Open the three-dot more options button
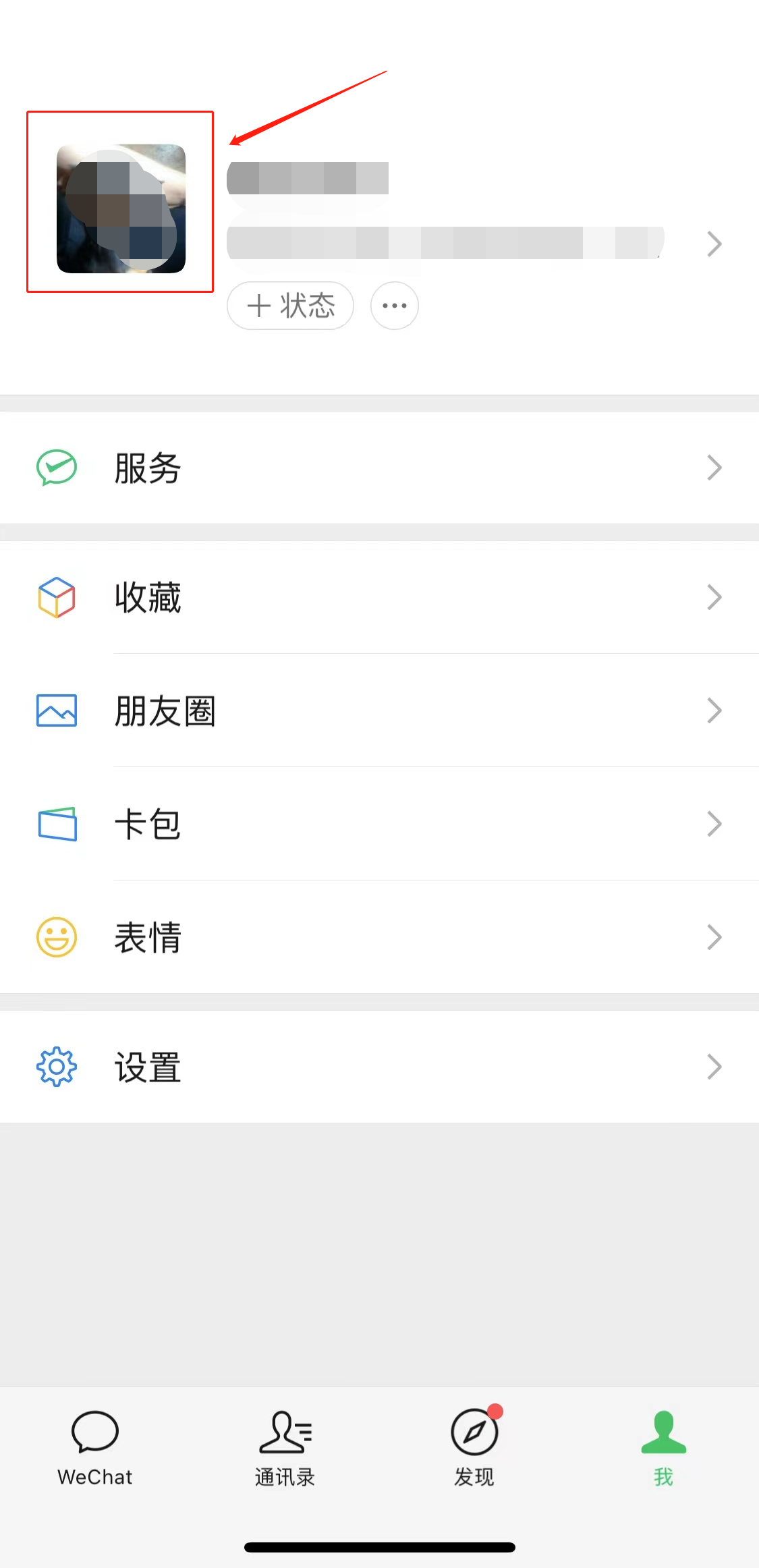 [x=395, y=306]
